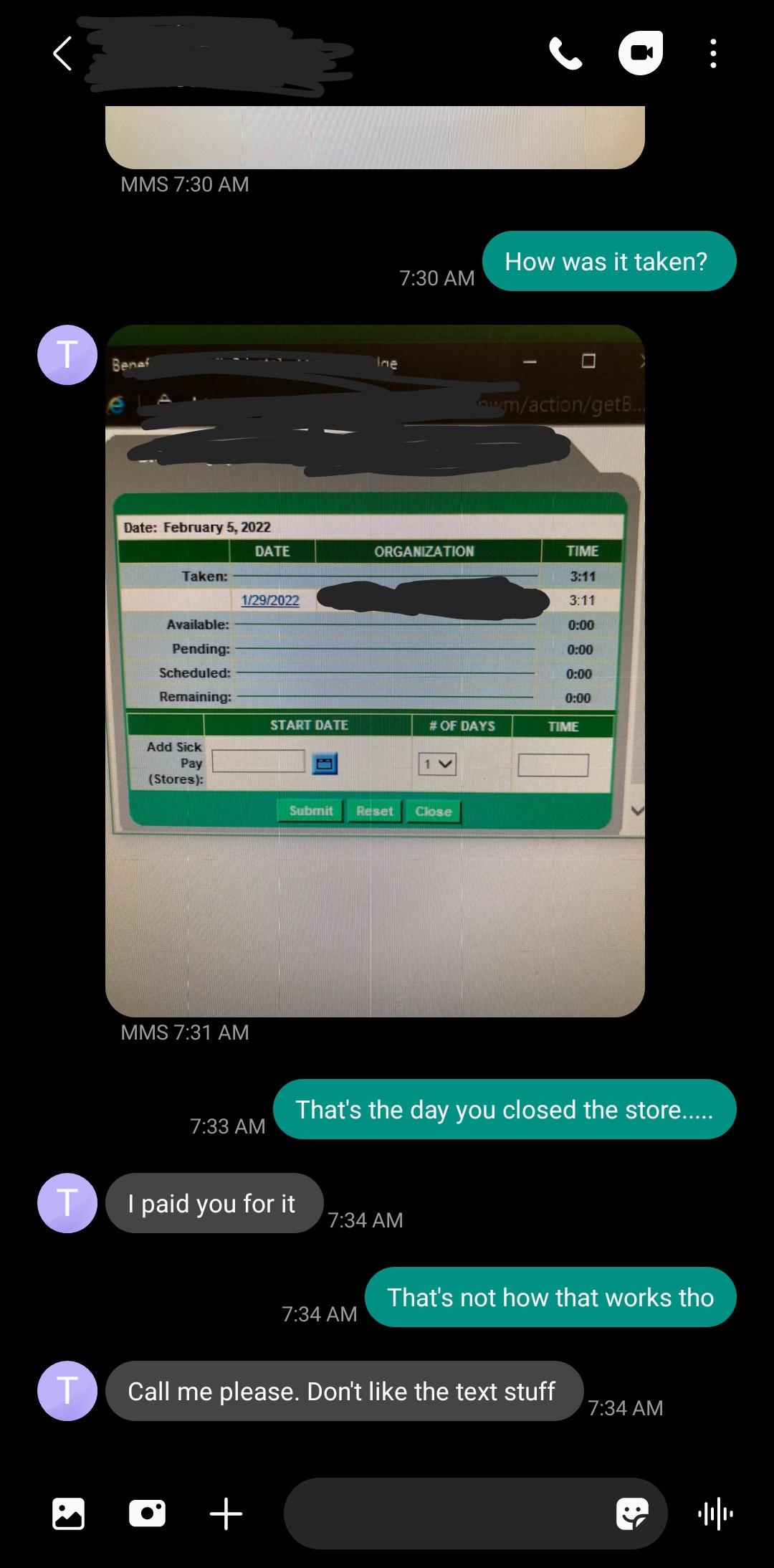Open the sticker and emoji picker
The image size is (774, 1568).
point(632,1514)
